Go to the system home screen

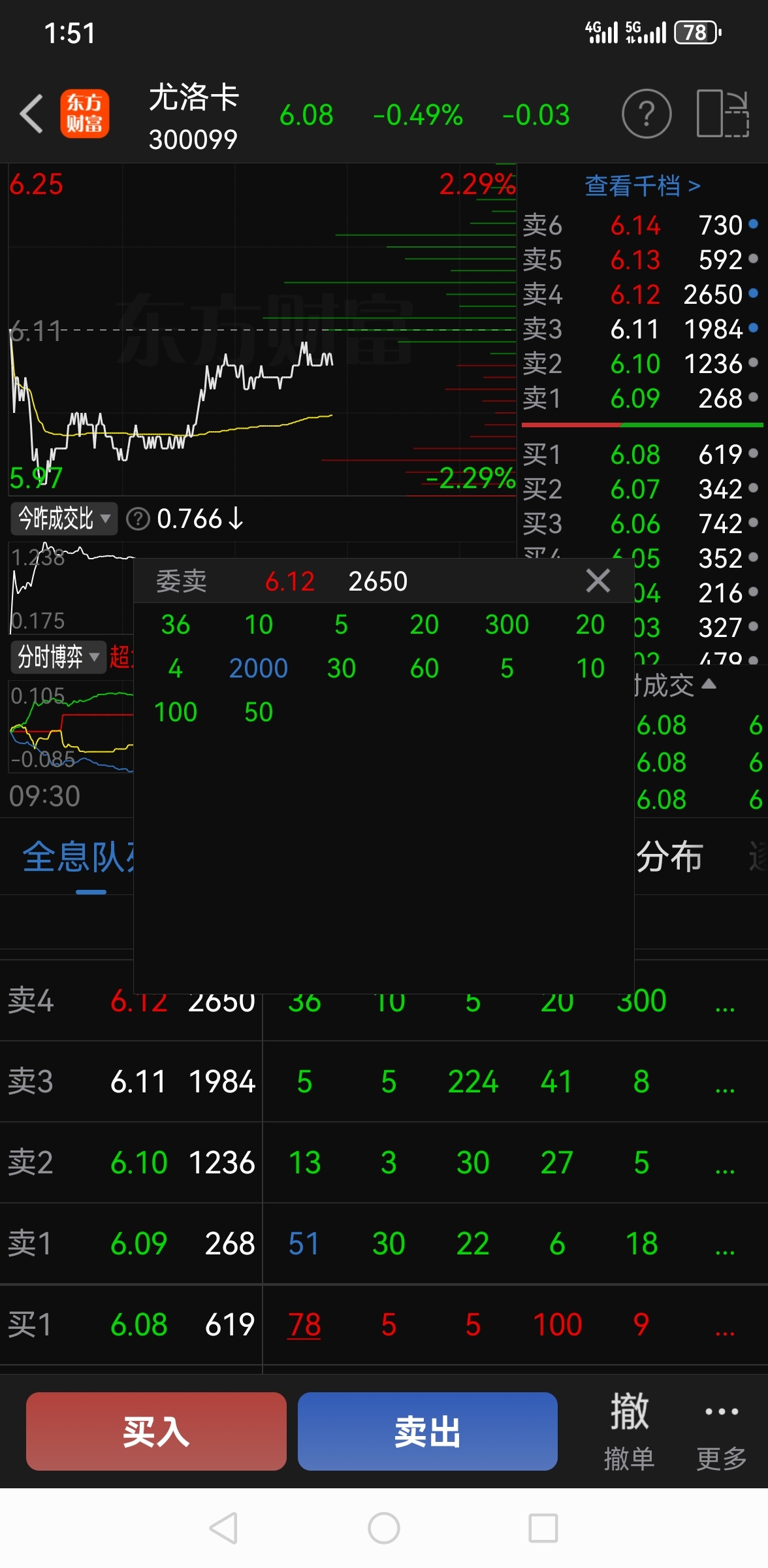384,1528
